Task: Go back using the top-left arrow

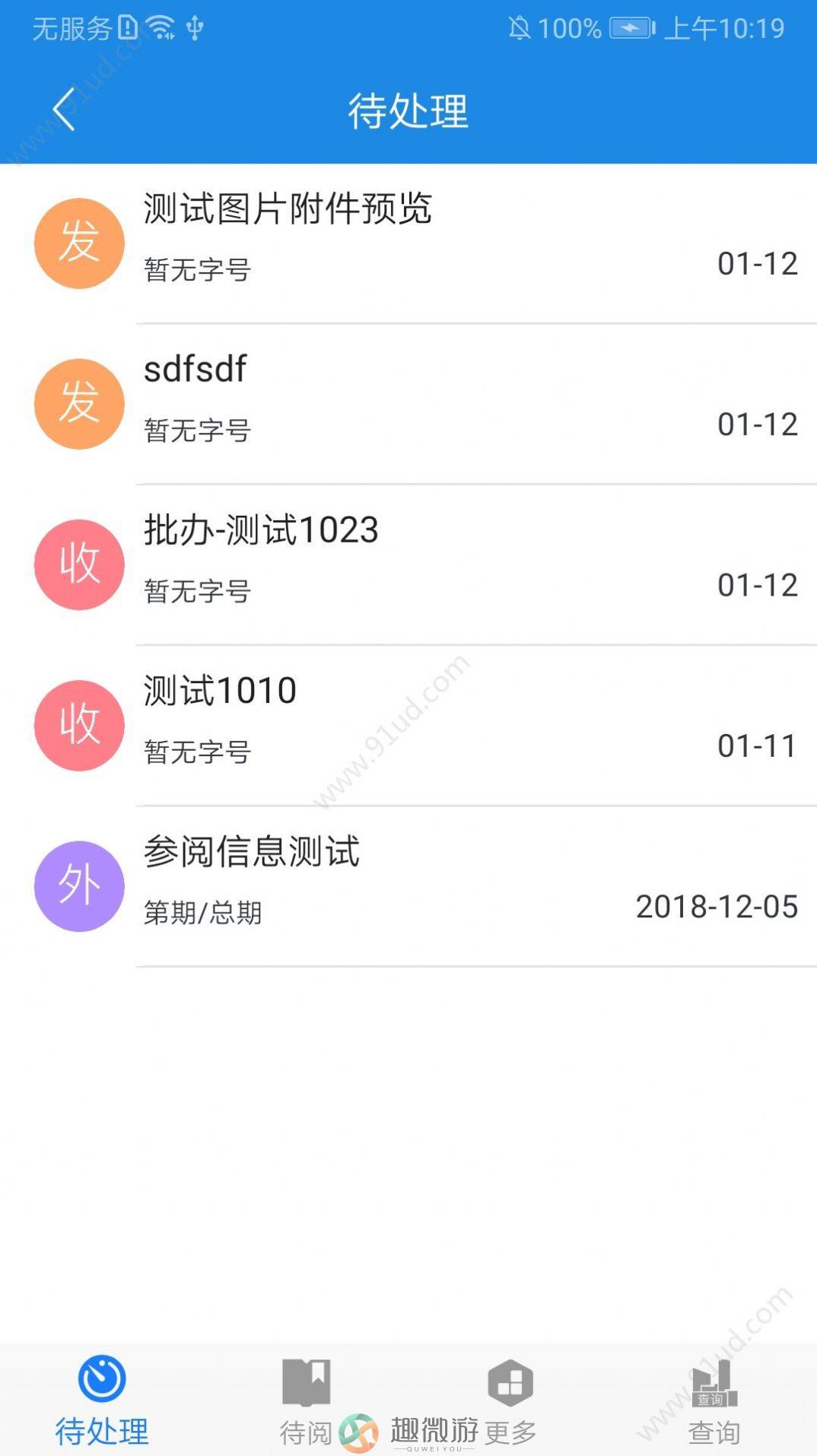Action: [65, 110]
